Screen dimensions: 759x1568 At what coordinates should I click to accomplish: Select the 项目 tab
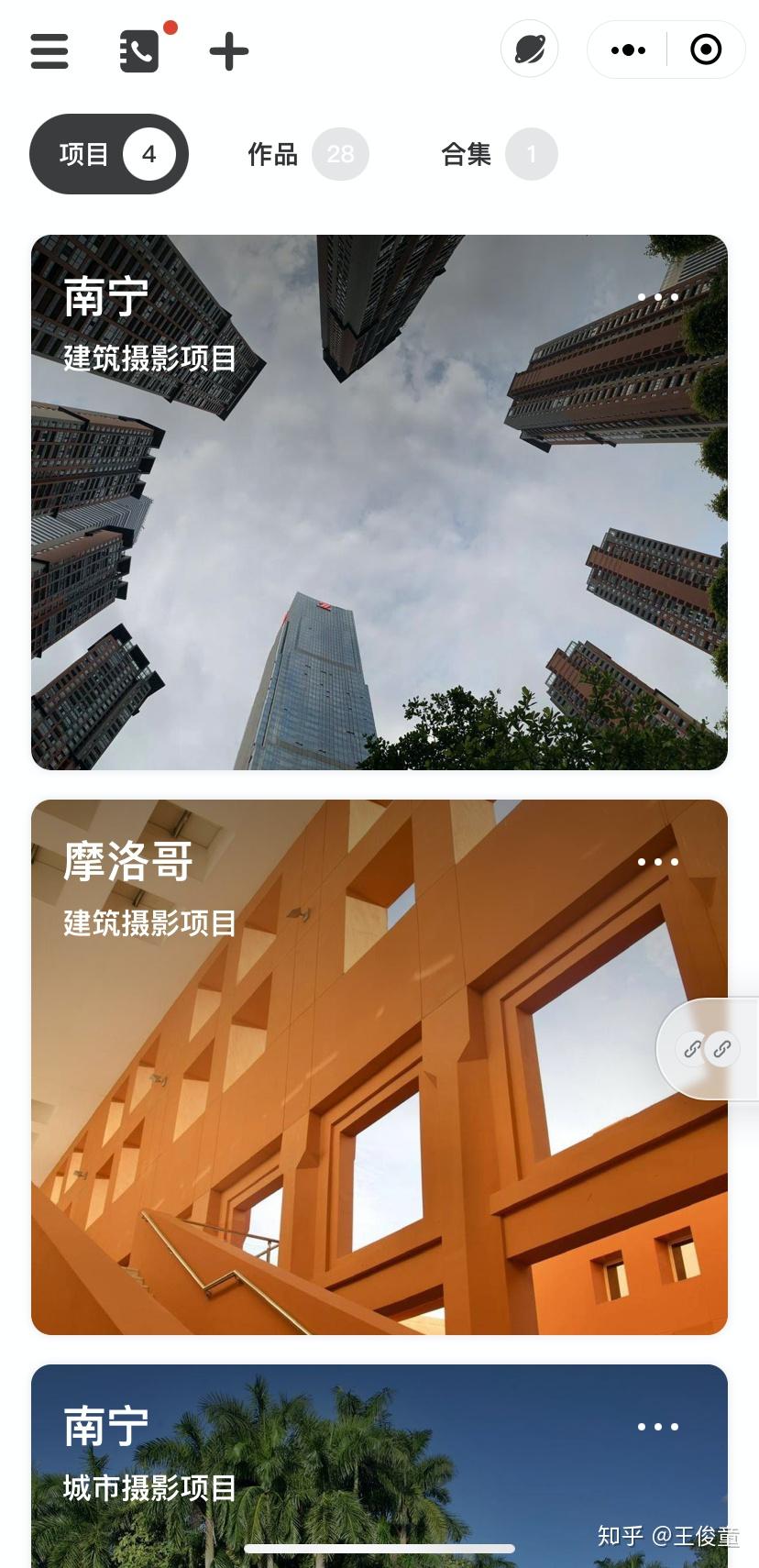tap(109, 154)
